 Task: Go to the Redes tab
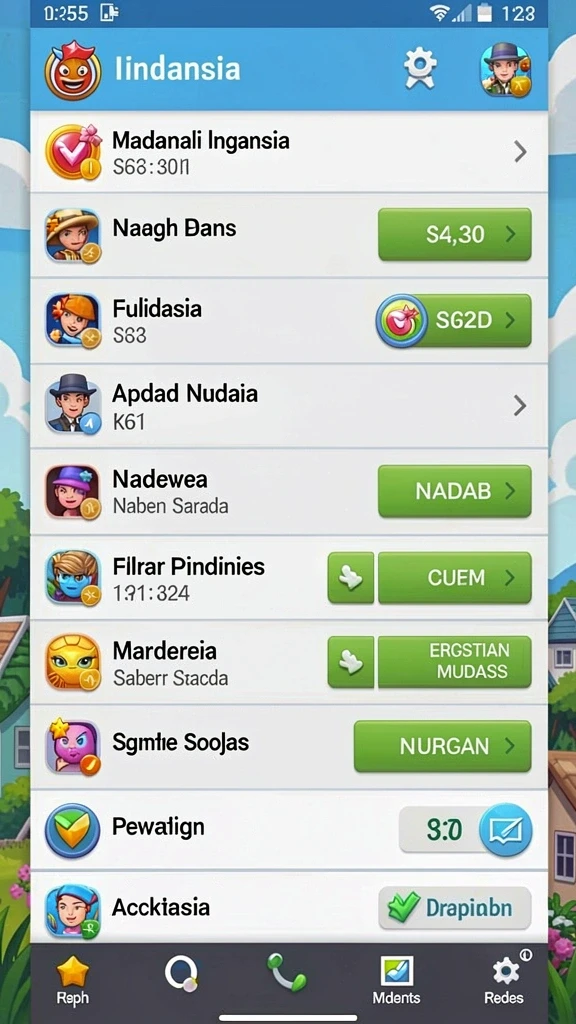[x=504, y=980]
